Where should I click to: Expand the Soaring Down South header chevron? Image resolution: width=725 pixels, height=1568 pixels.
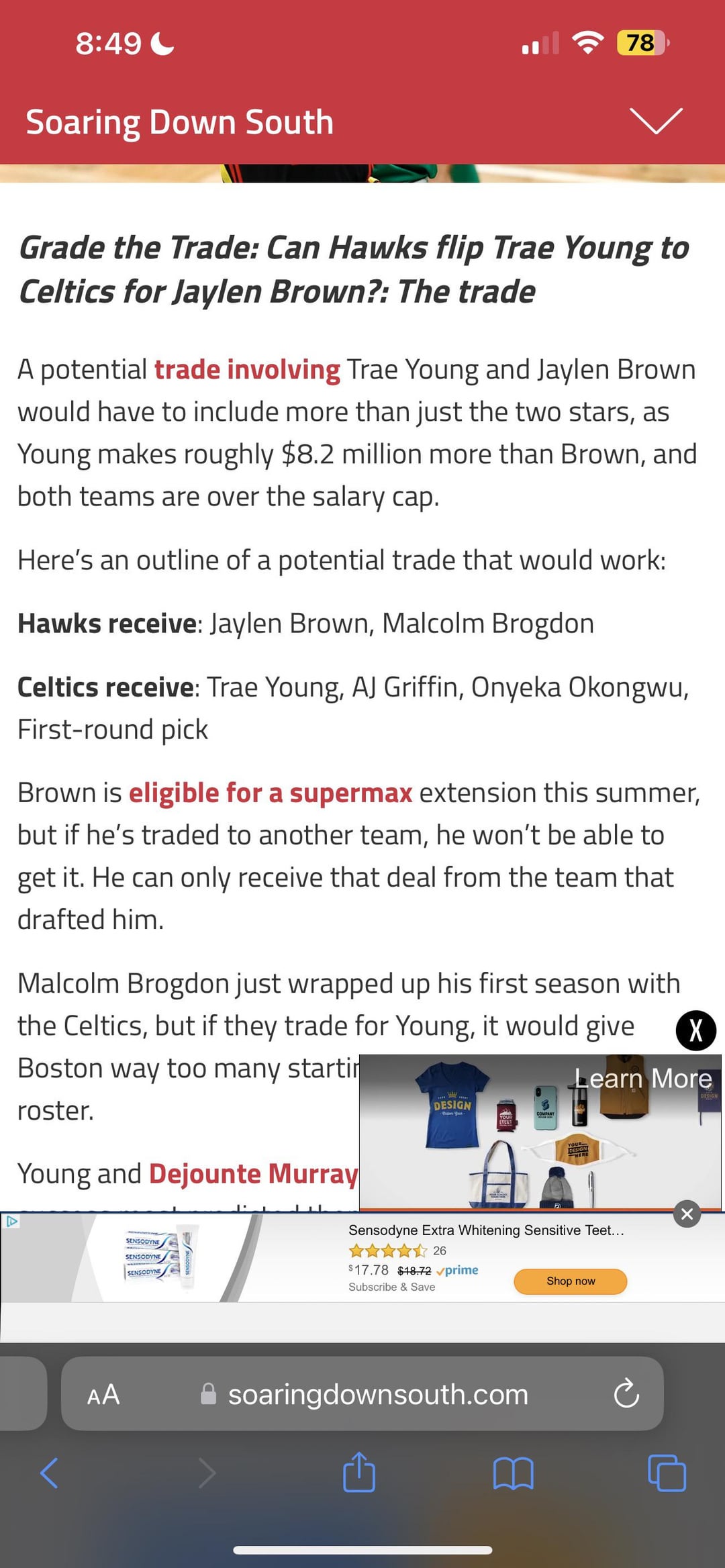656,121
